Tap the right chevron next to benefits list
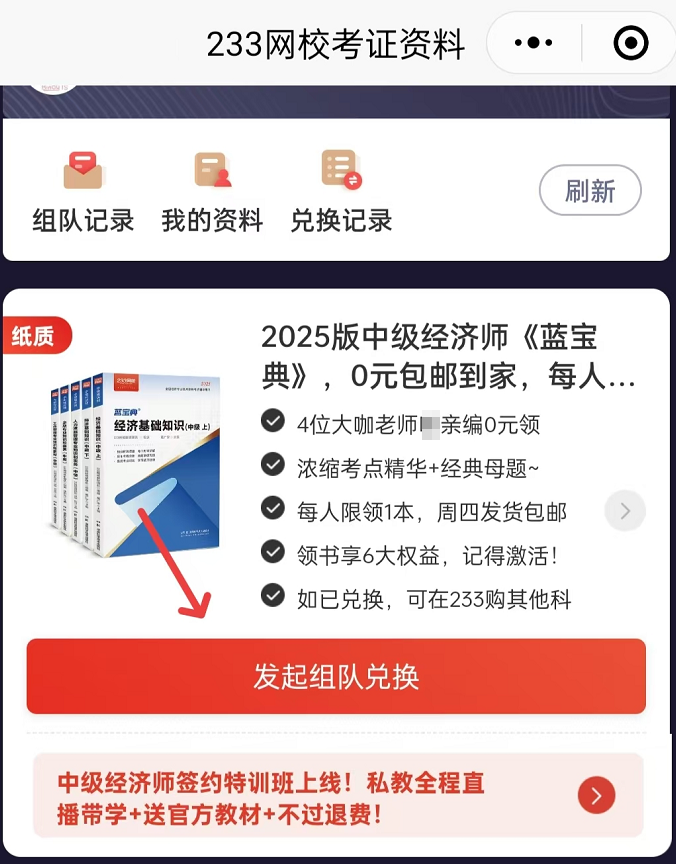This screenshot has height=864, width=676. pos(625,511)
